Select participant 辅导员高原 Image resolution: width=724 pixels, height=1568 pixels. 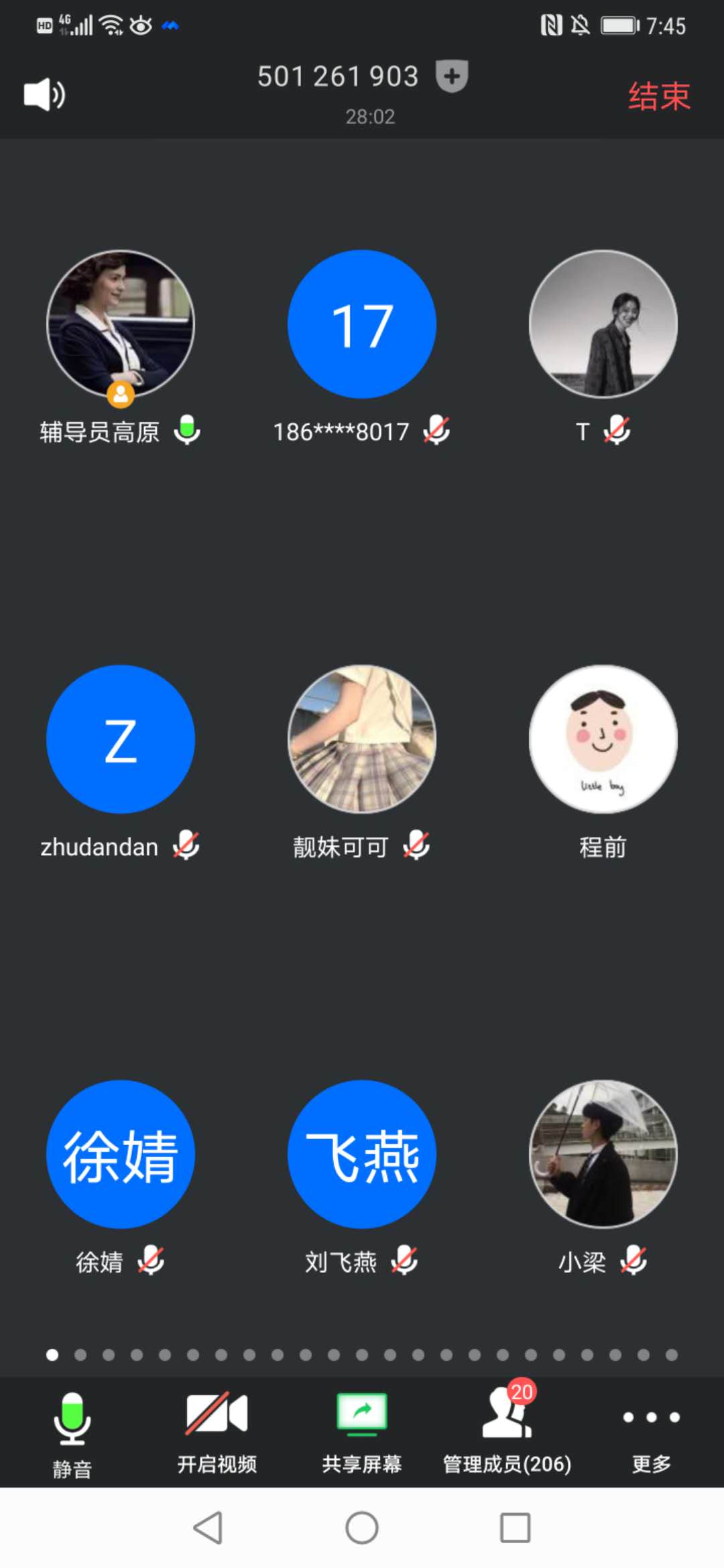(x=121, y=324)
